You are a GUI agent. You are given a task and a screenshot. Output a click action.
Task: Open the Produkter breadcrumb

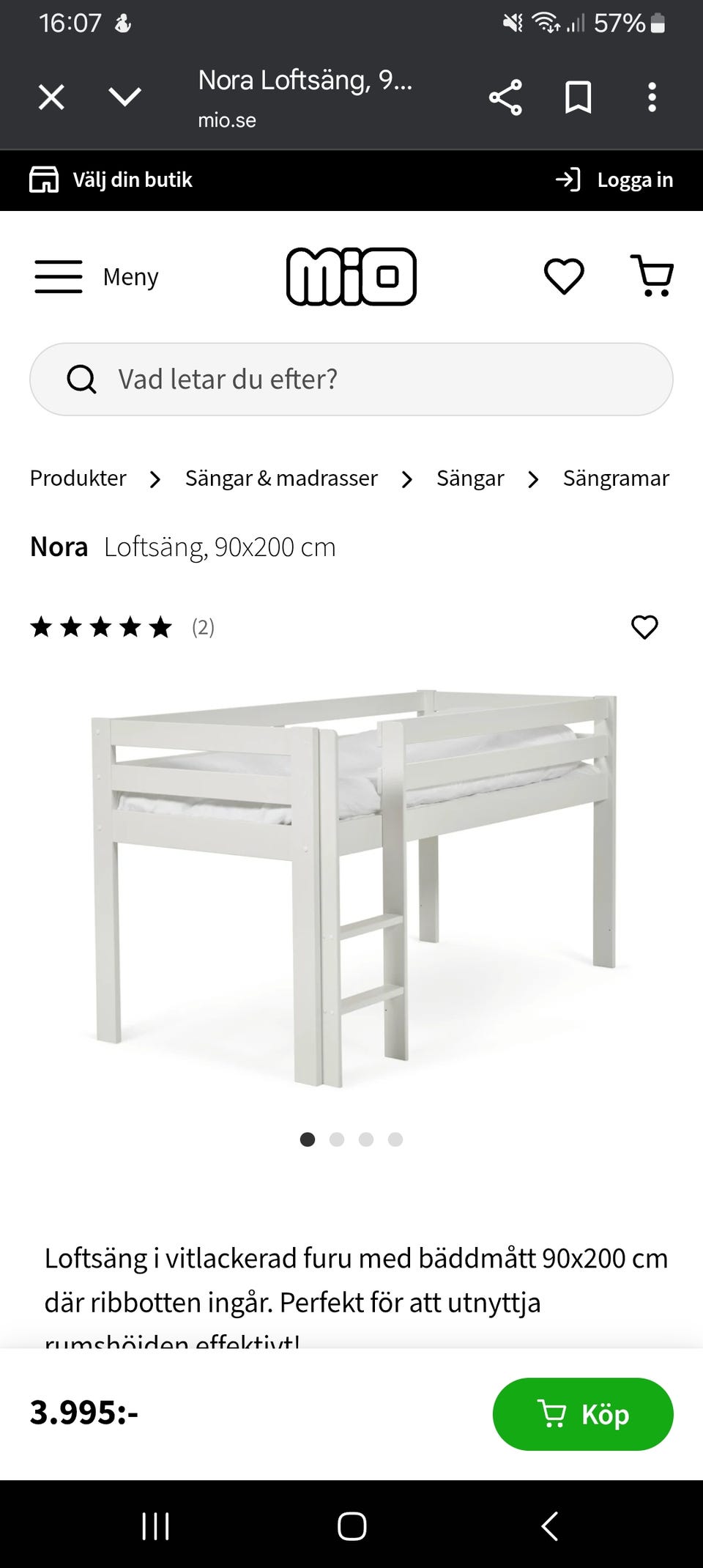click(78, 478)
